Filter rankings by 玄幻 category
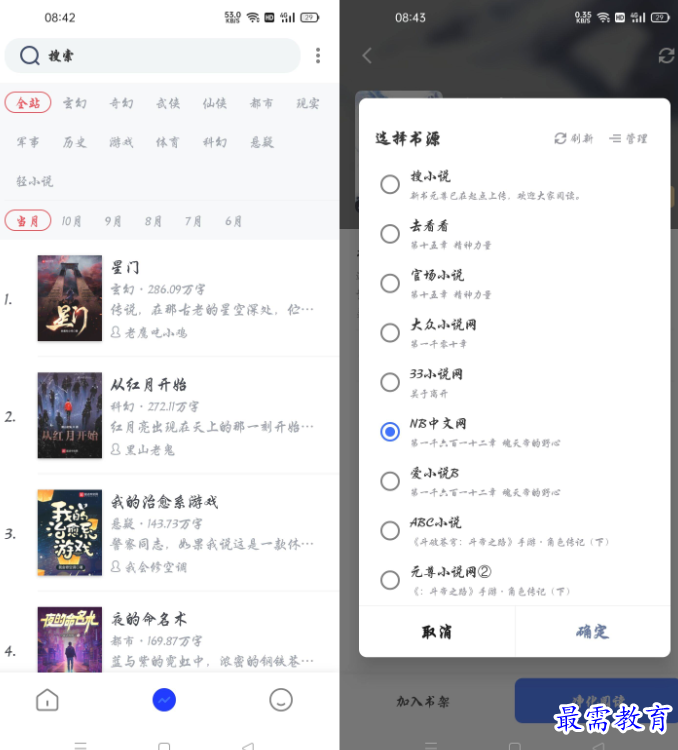This screenshot has width=678, height=750. [x=75, y=103]
